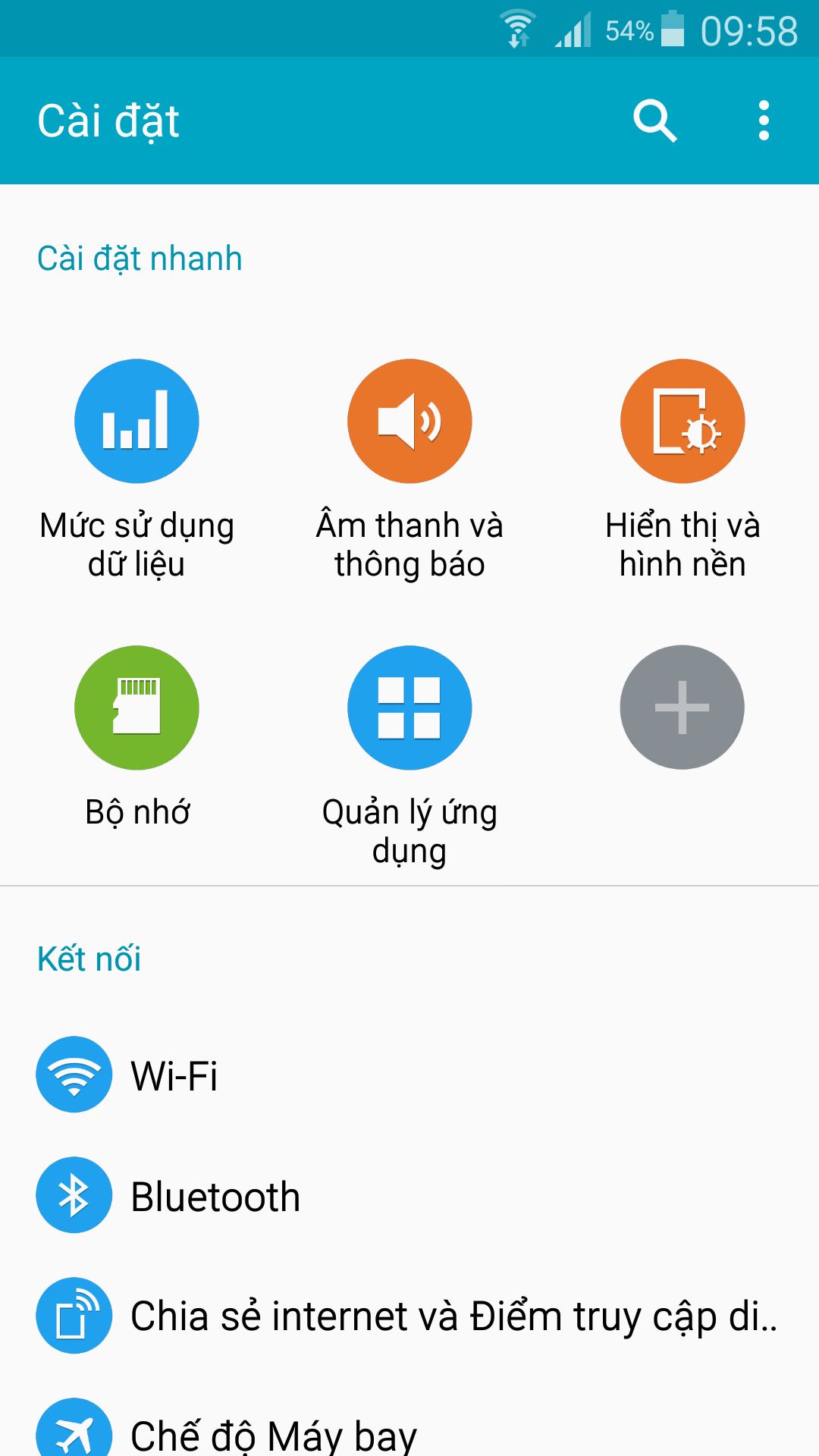Image resolution: width=819 pixels, height=1456 pixels.
Task: Open Bluetooth settings
Action: (x=409, y=1195)
